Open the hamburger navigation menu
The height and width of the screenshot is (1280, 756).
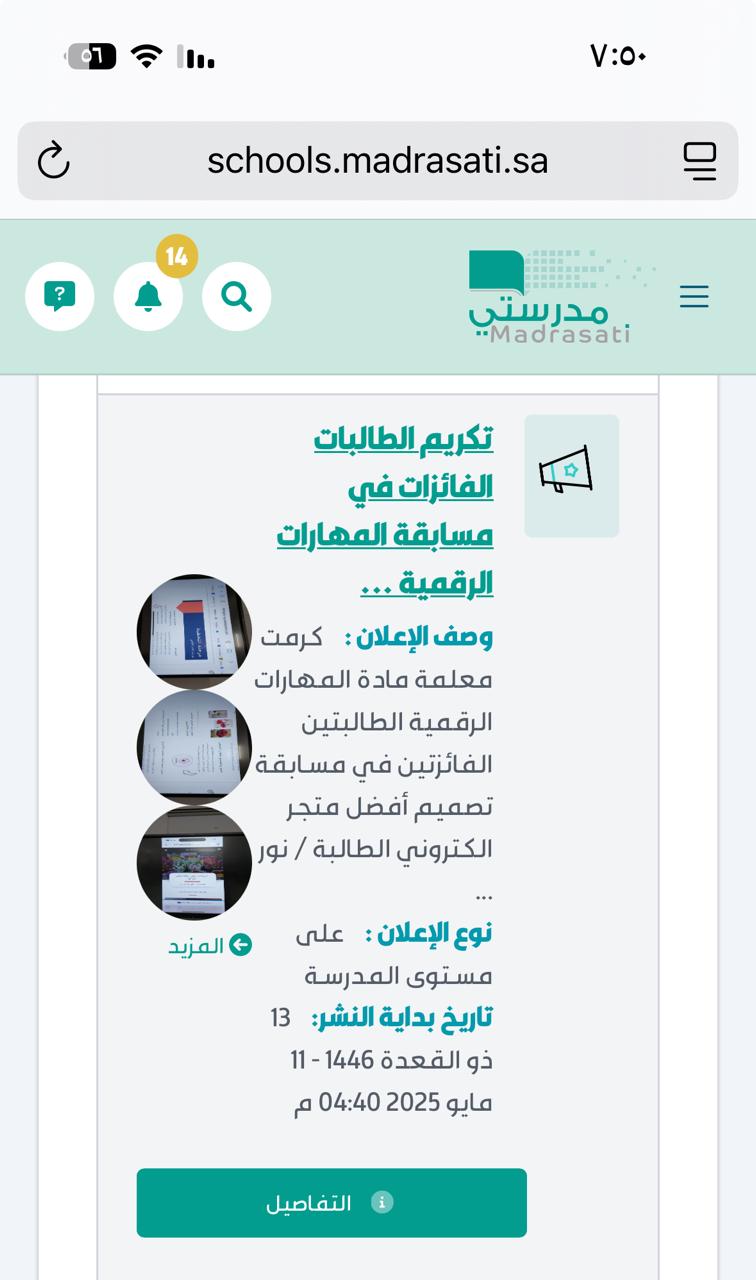click(x=694, y=297)
